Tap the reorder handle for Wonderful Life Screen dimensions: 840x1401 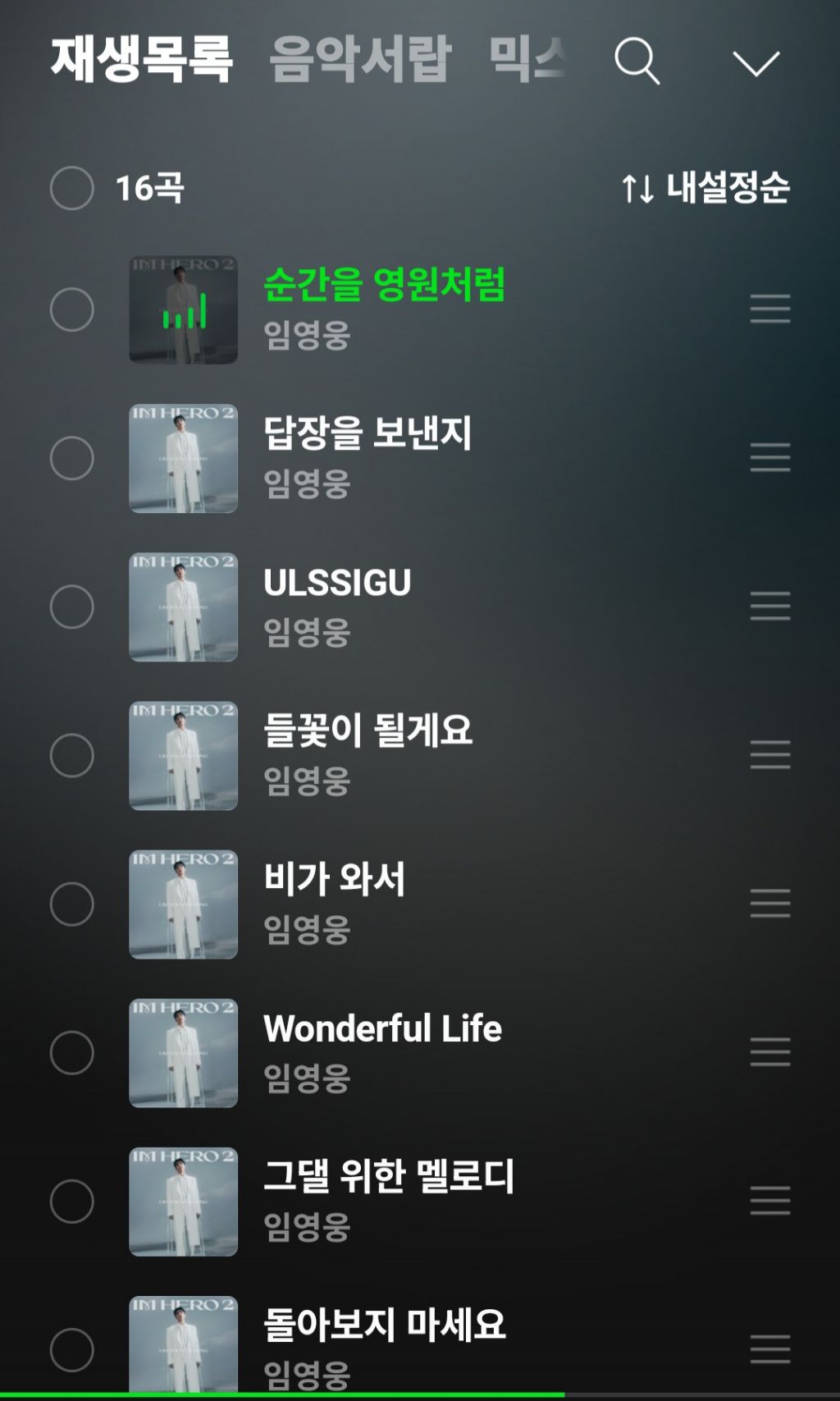(769, 1052)
